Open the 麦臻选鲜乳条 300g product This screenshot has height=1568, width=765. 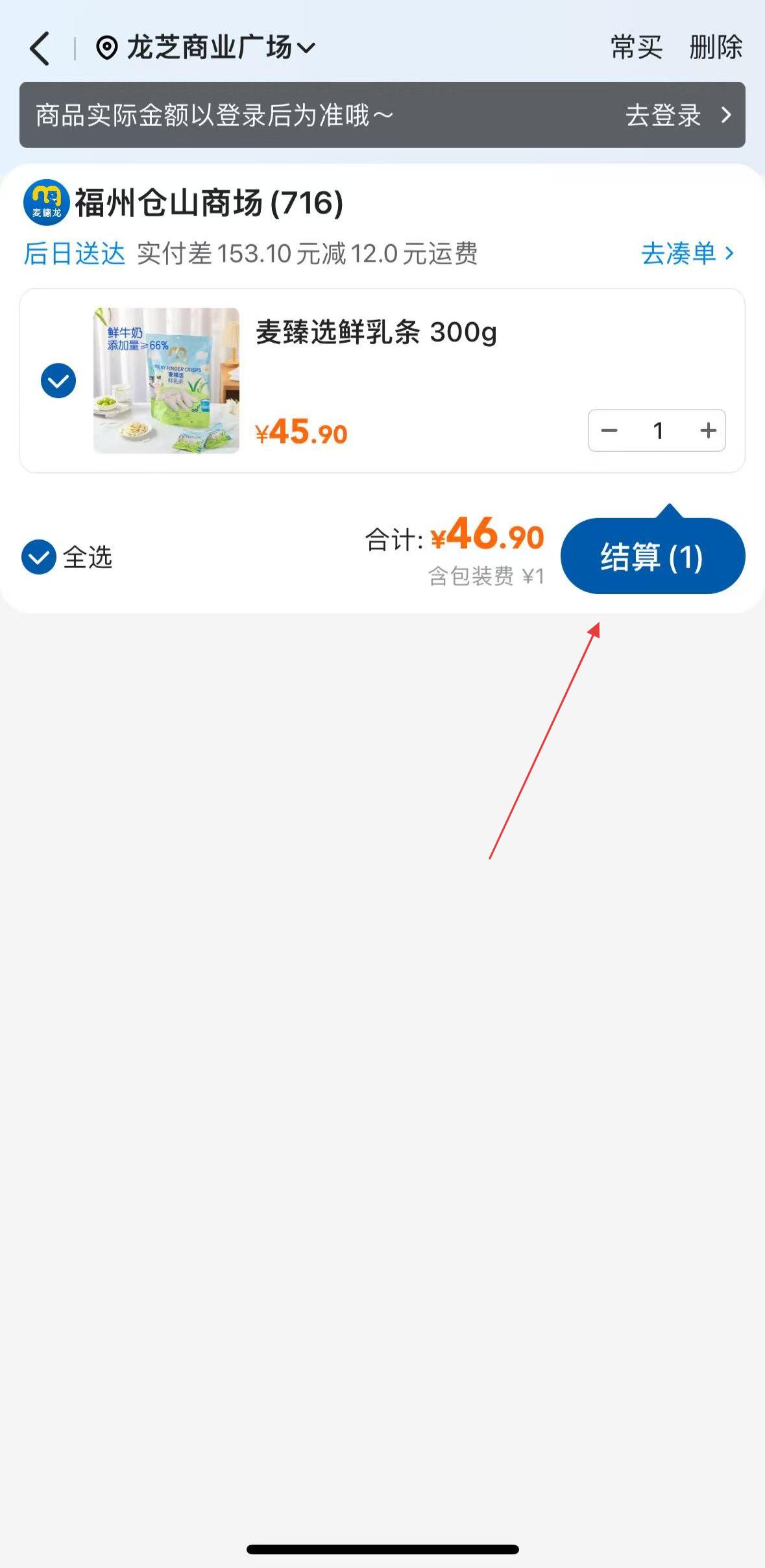[x=376, y=333]
